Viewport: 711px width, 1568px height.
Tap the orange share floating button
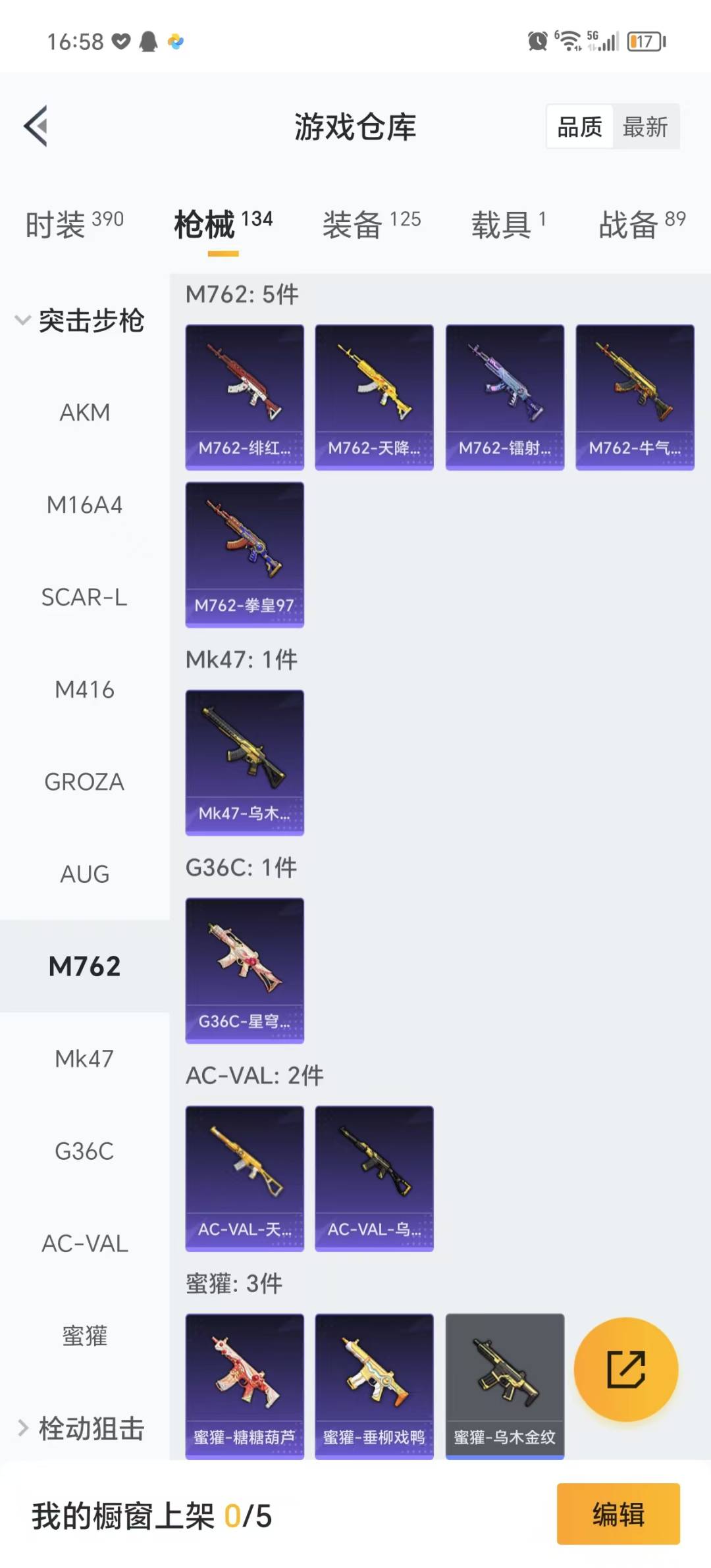tap(626, 1369)
